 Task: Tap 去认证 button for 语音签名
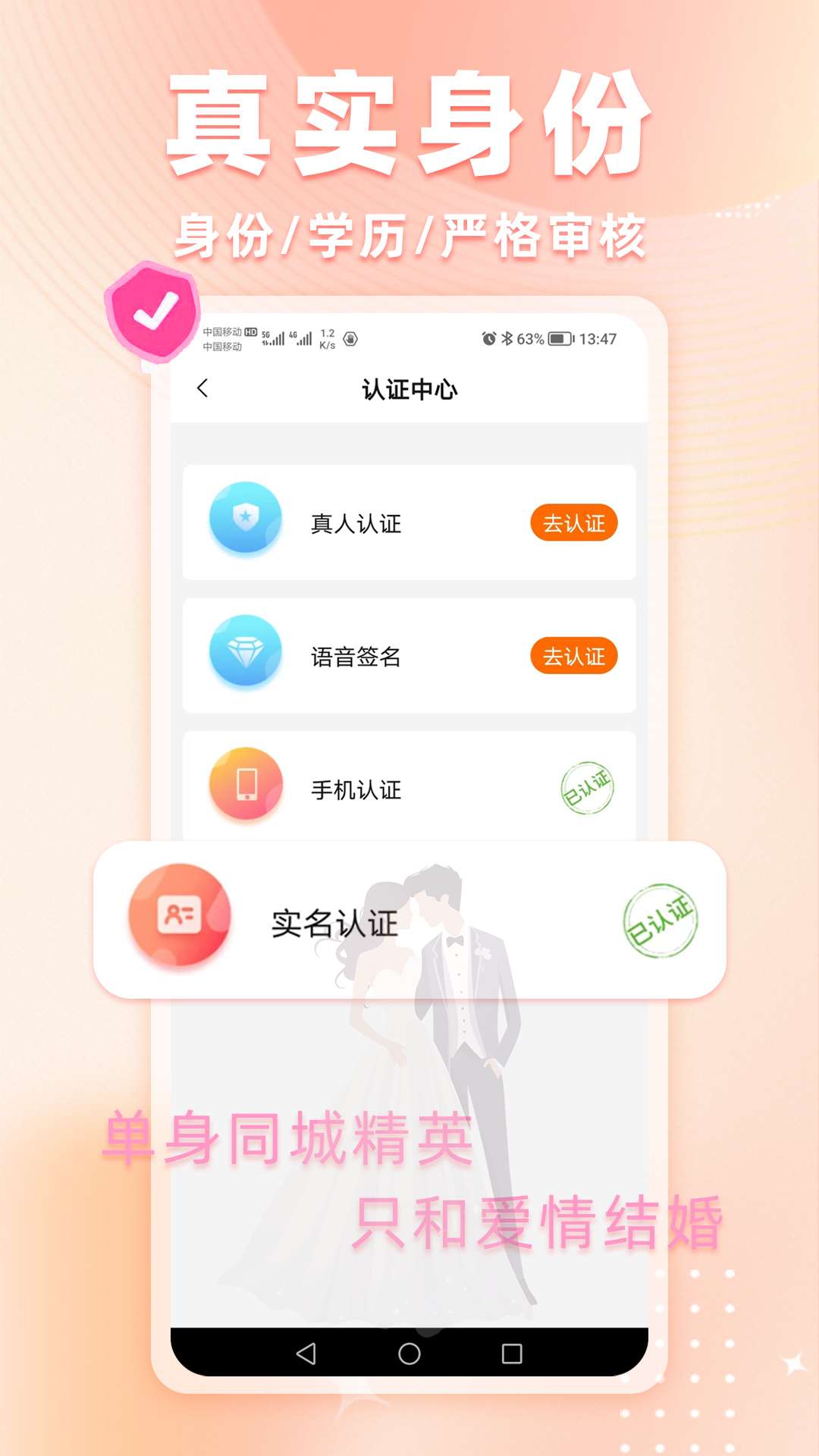pyautogui.click(x=574, y=654)
